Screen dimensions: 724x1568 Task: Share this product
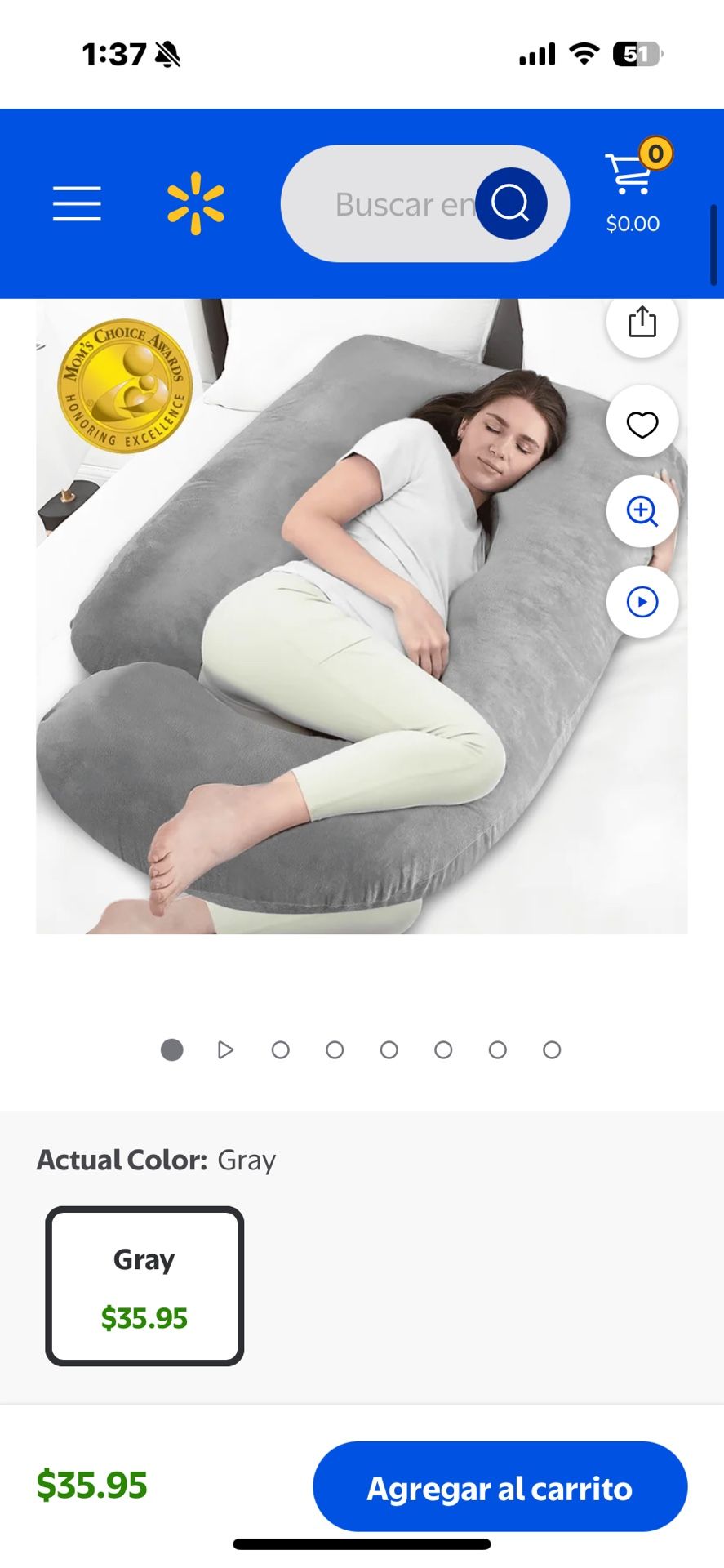click(x=642, y=322)
